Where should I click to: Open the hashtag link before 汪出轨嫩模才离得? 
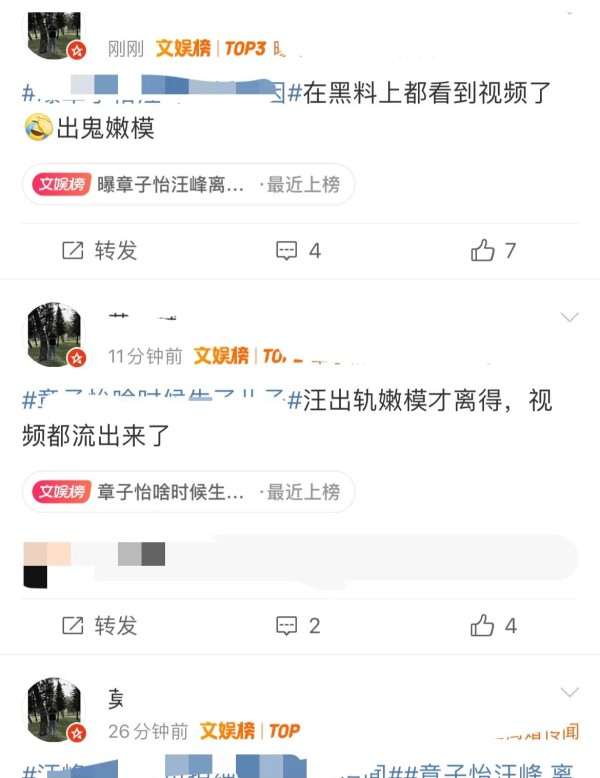(155, 401)
